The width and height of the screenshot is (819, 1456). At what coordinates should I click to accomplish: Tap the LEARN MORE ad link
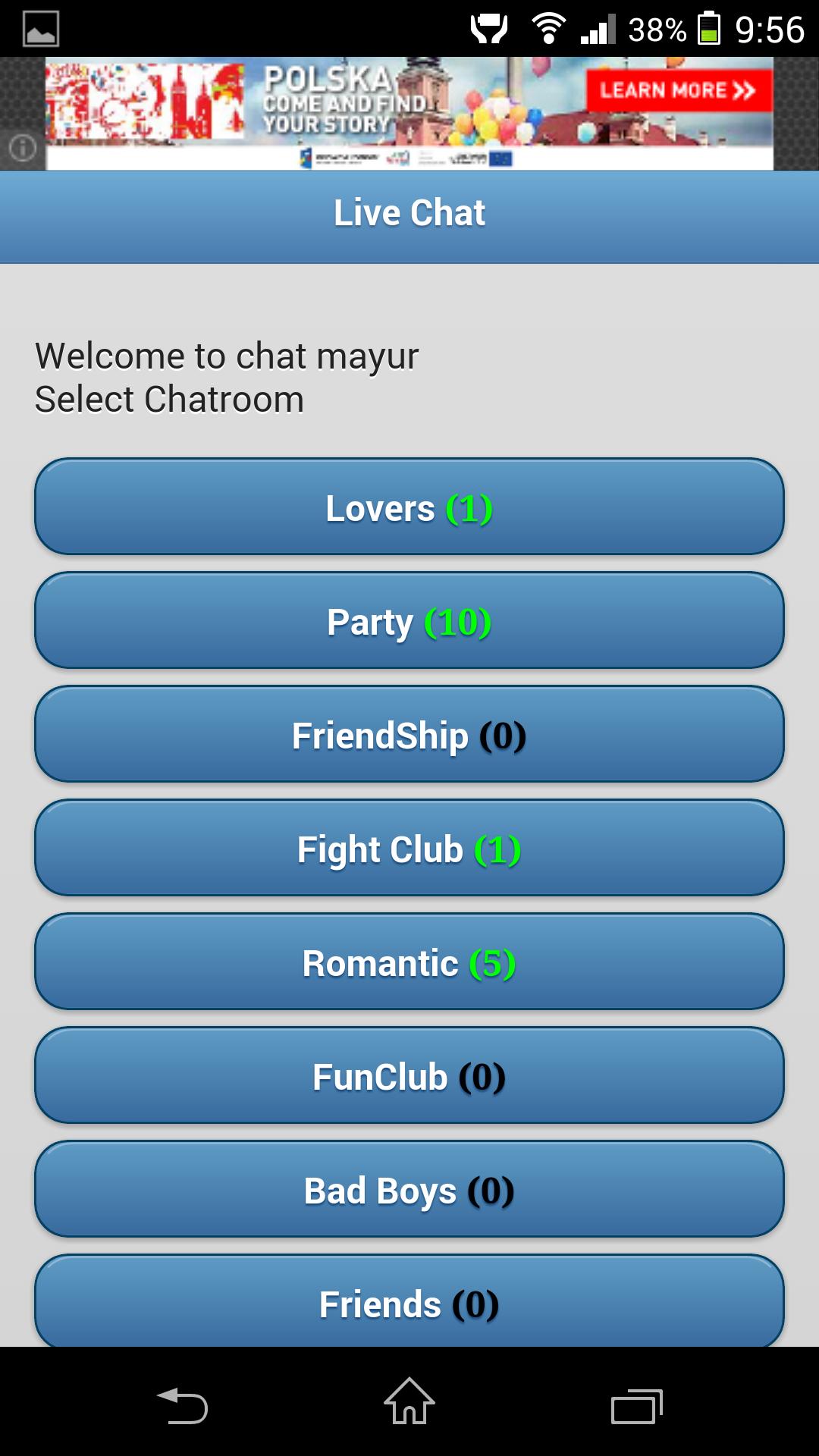tap(678, 90)
